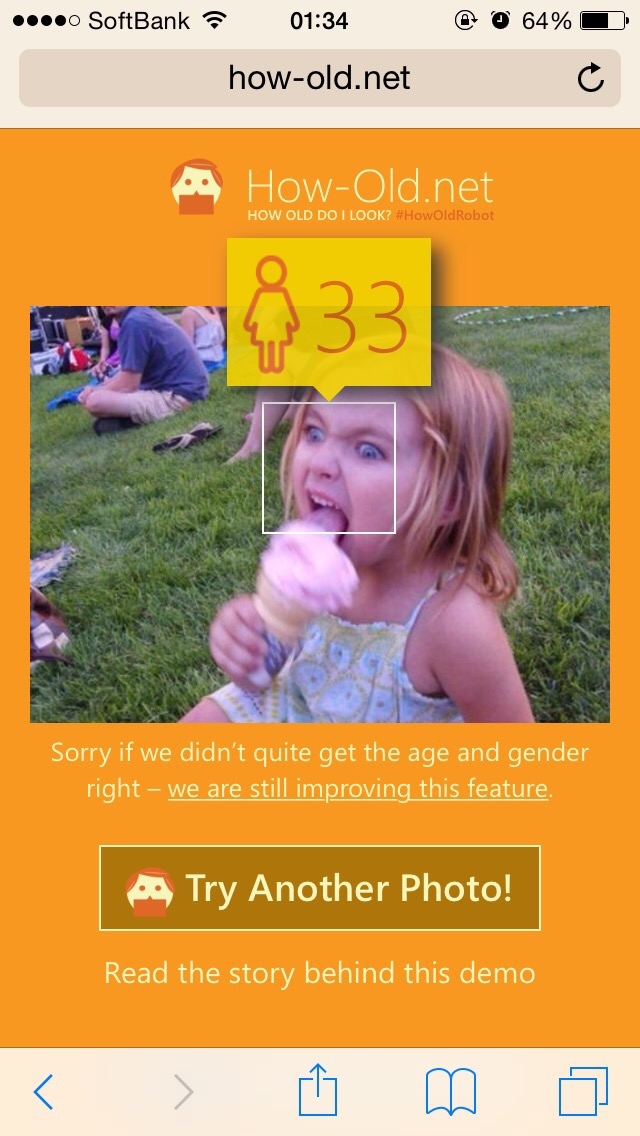Go back to the previous page
The width and height of the screenshot is (640, 1136).
[x=43, y=1092]
